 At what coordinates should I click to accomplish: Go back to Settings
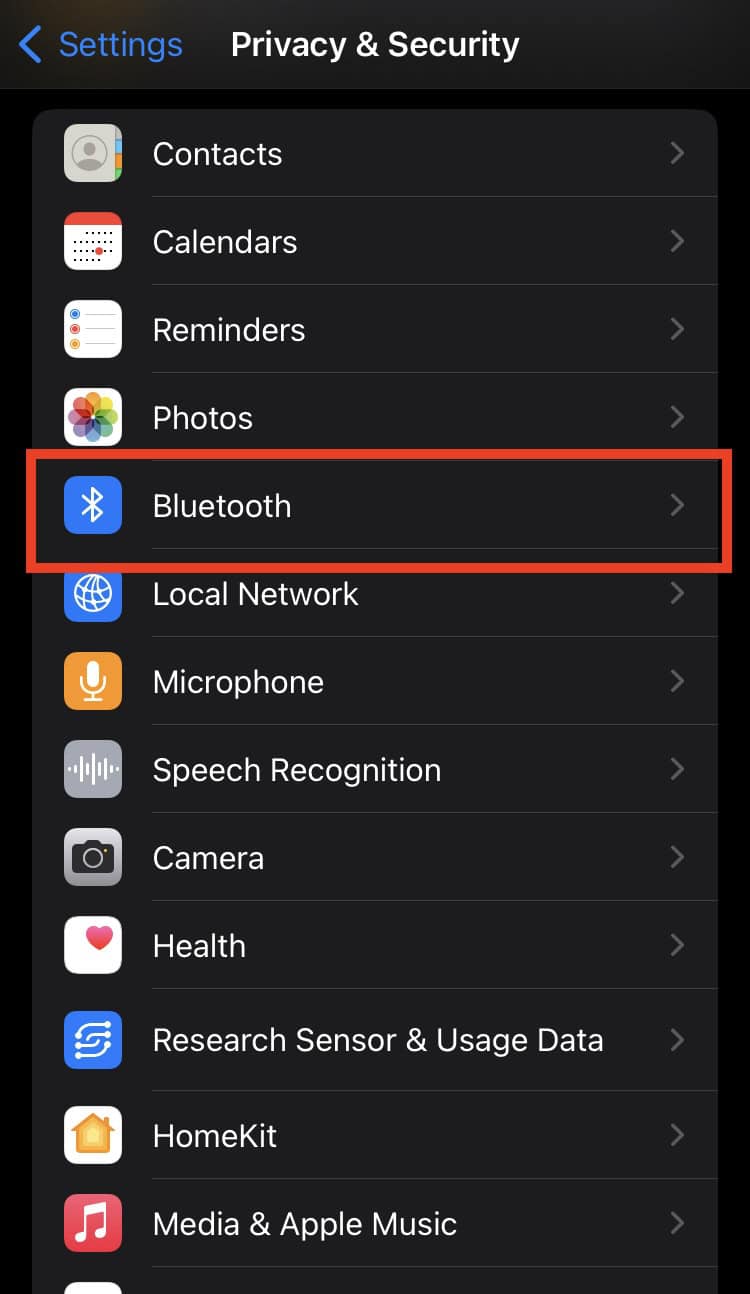click(98, 44)
